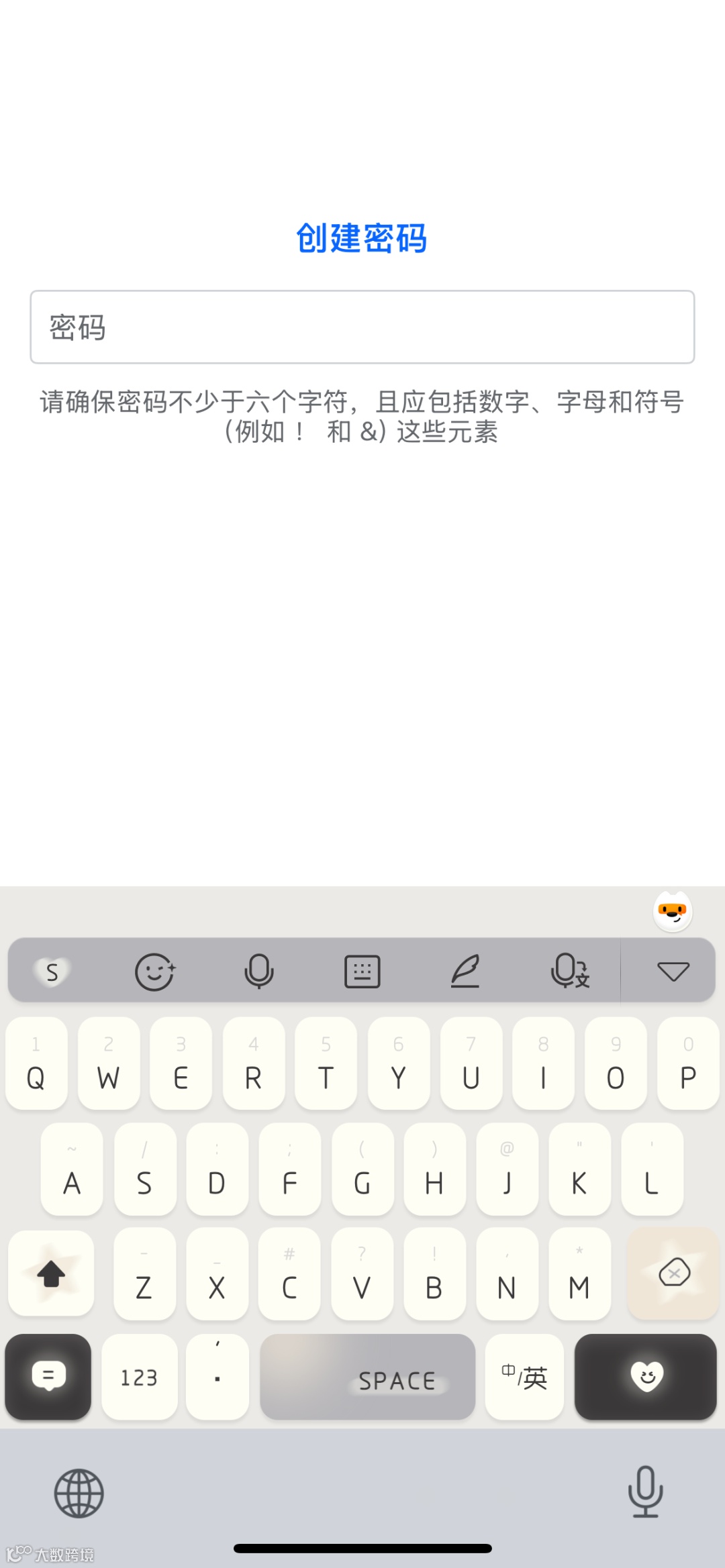Image resolution: width=725 pixels, height=1568 pixels.
Task: Open the emoji picker on the keyboard toolbar
Action: point(156,971)
